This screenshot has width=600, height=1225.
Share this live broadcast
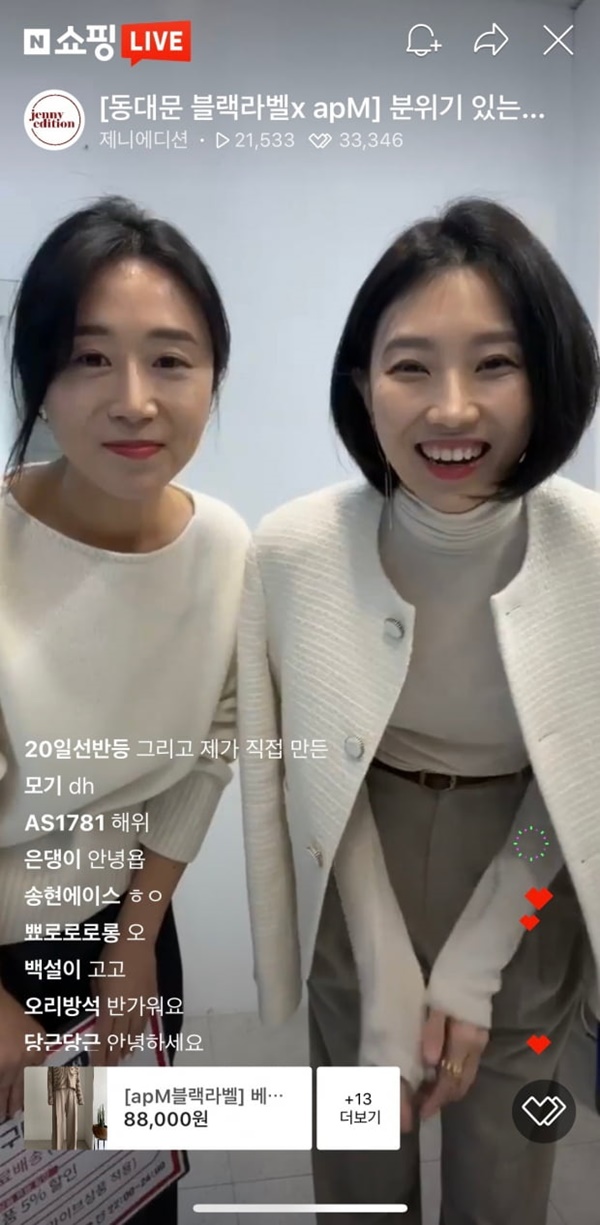point(491,40)
